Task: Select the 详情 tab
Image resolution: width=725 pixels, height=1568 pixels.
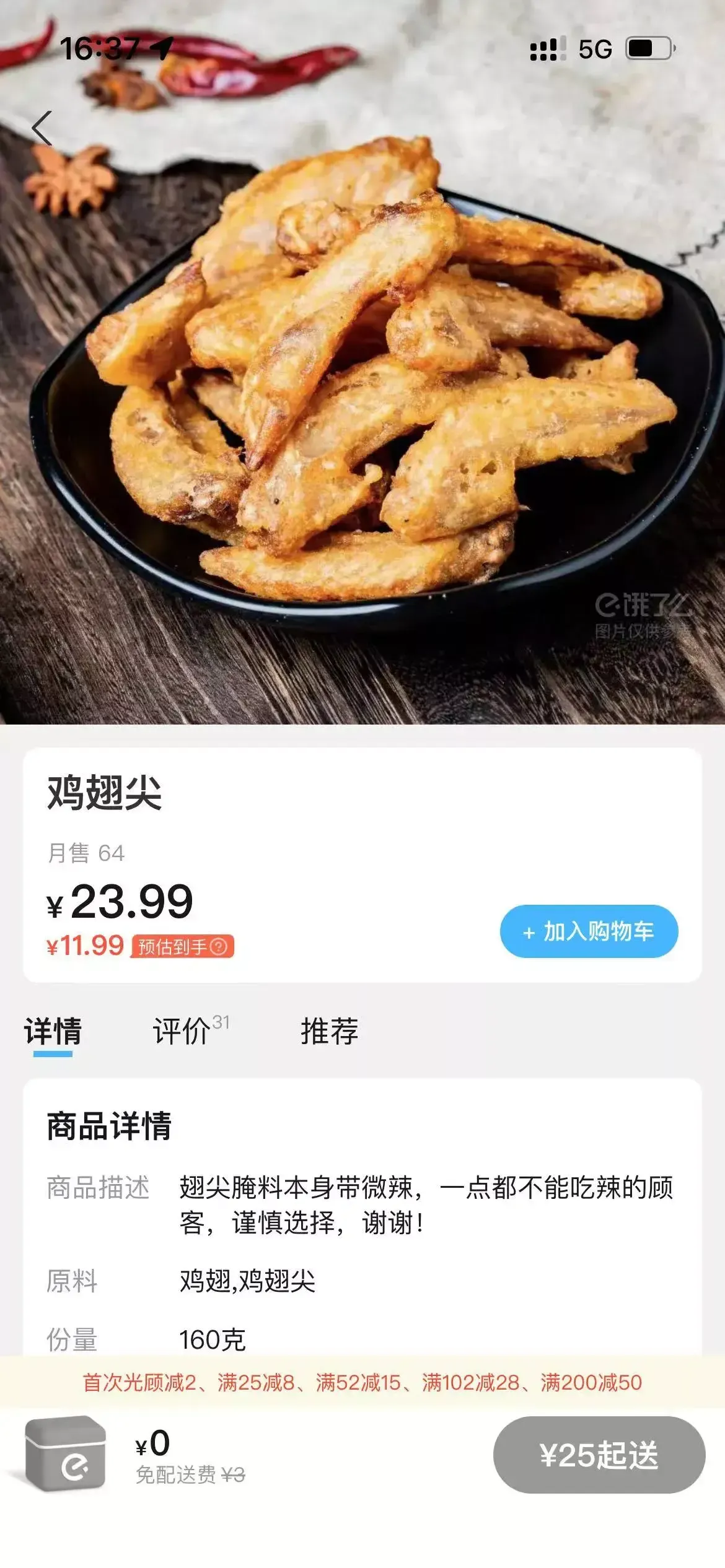Action: [x=53, y=1031]
